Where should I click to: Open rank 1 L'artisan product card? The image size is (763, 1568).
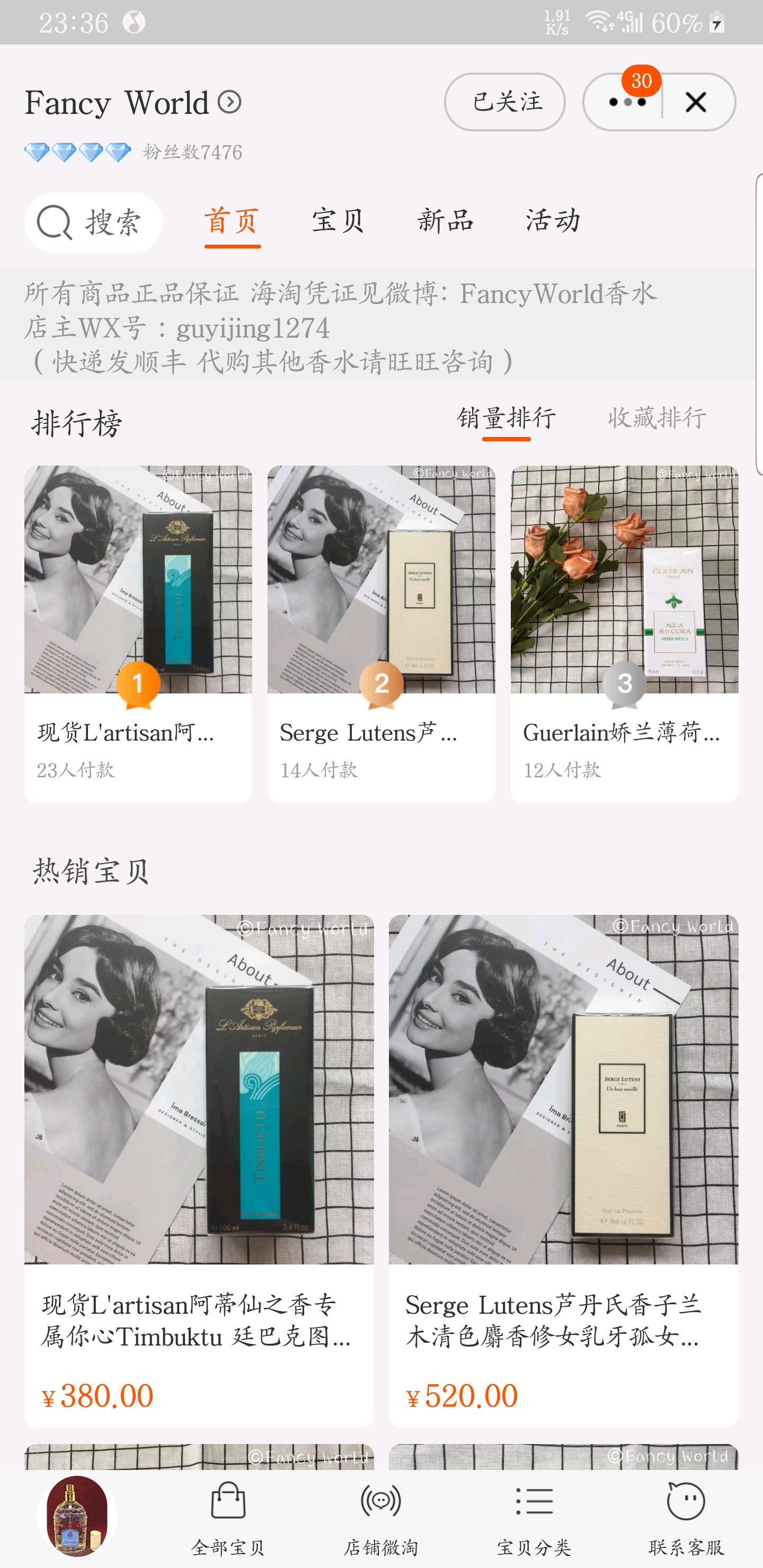click(x=138, y=634)
